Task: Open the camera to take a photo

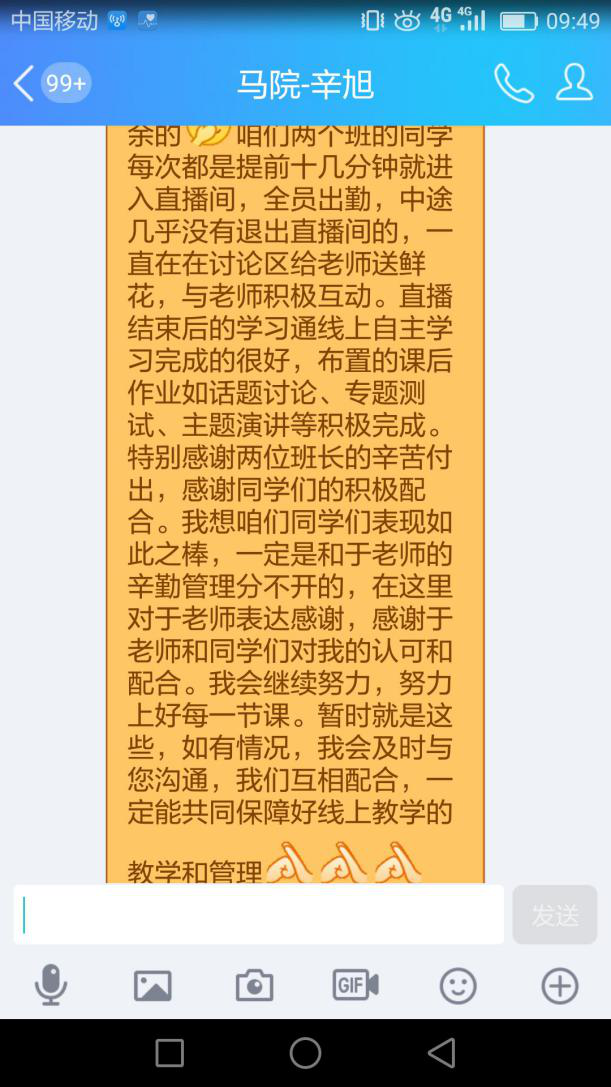Action: (x=254, y=986)
